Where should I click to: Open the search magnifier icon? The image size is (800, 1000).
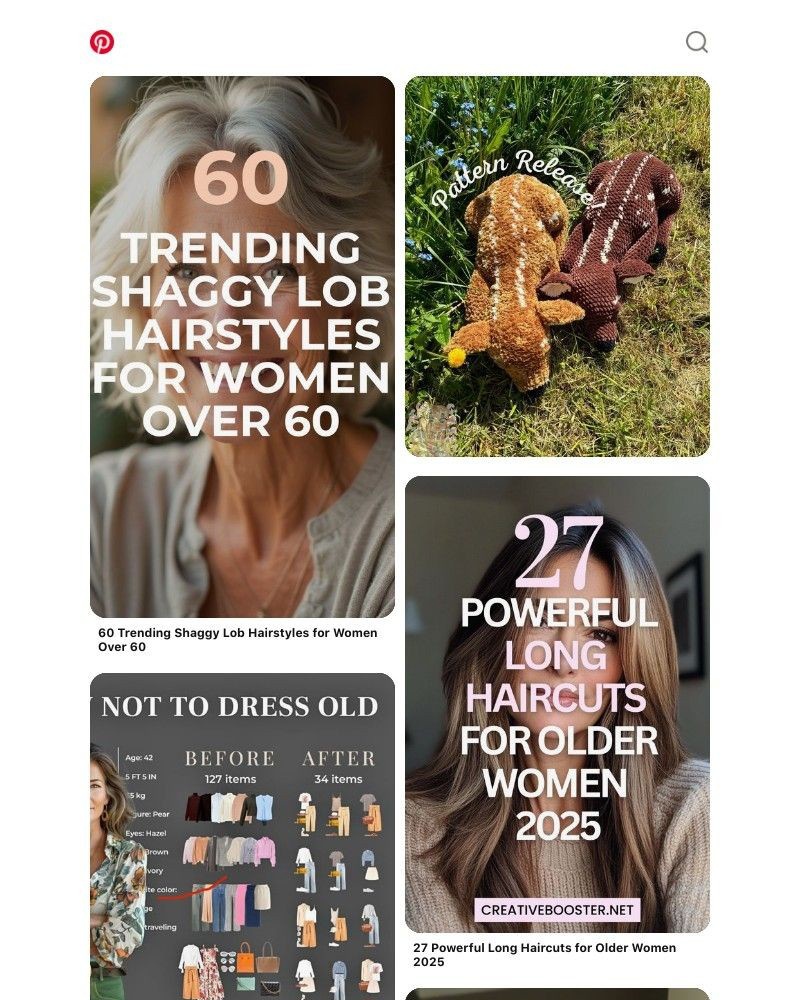696,42
